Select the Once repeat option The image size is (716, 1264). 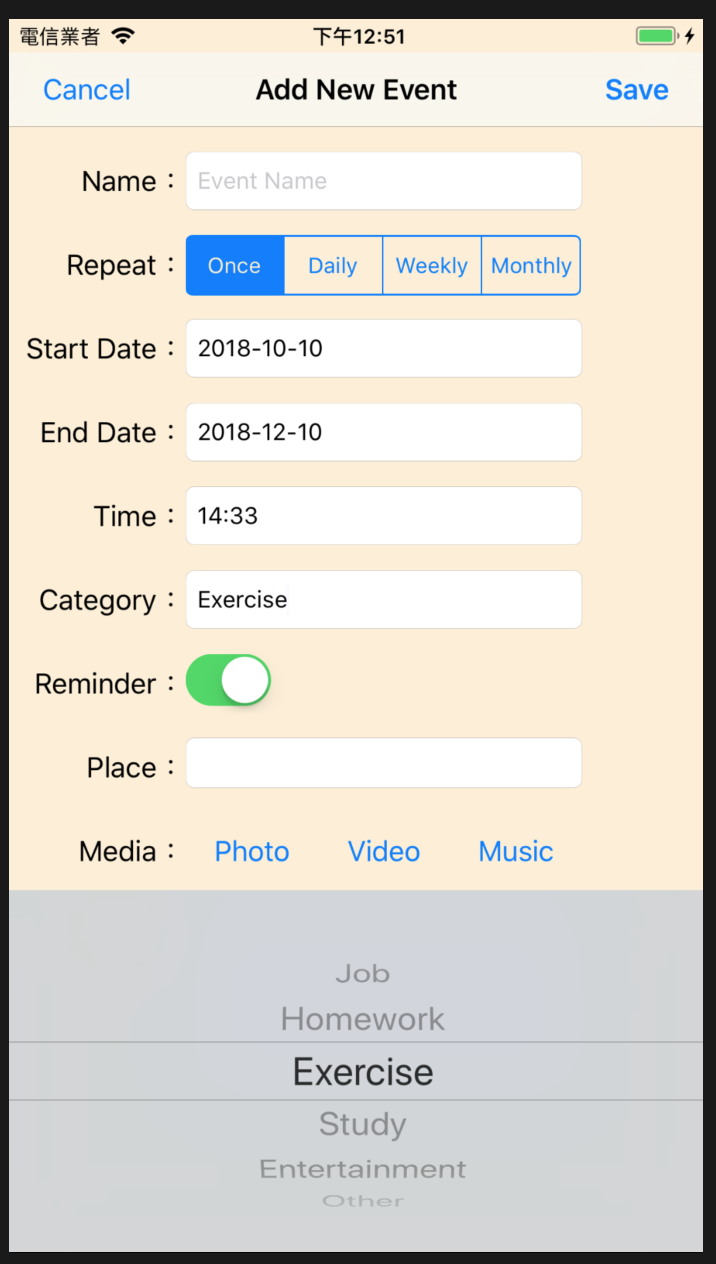pos(235,266)
